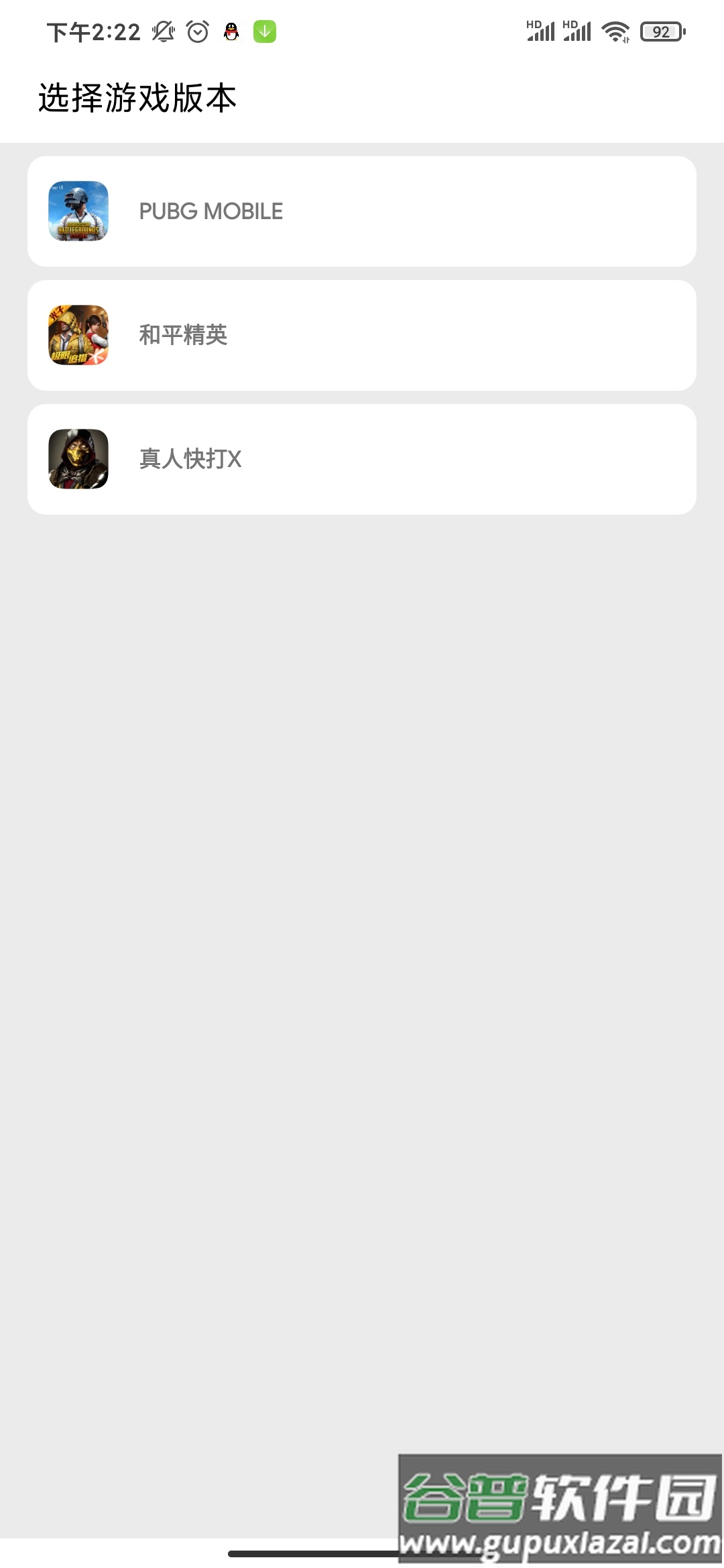This screenshot has height=1568, width=724.
Task: Select the PUBG MOBILE game version
Action: point(362,212)
